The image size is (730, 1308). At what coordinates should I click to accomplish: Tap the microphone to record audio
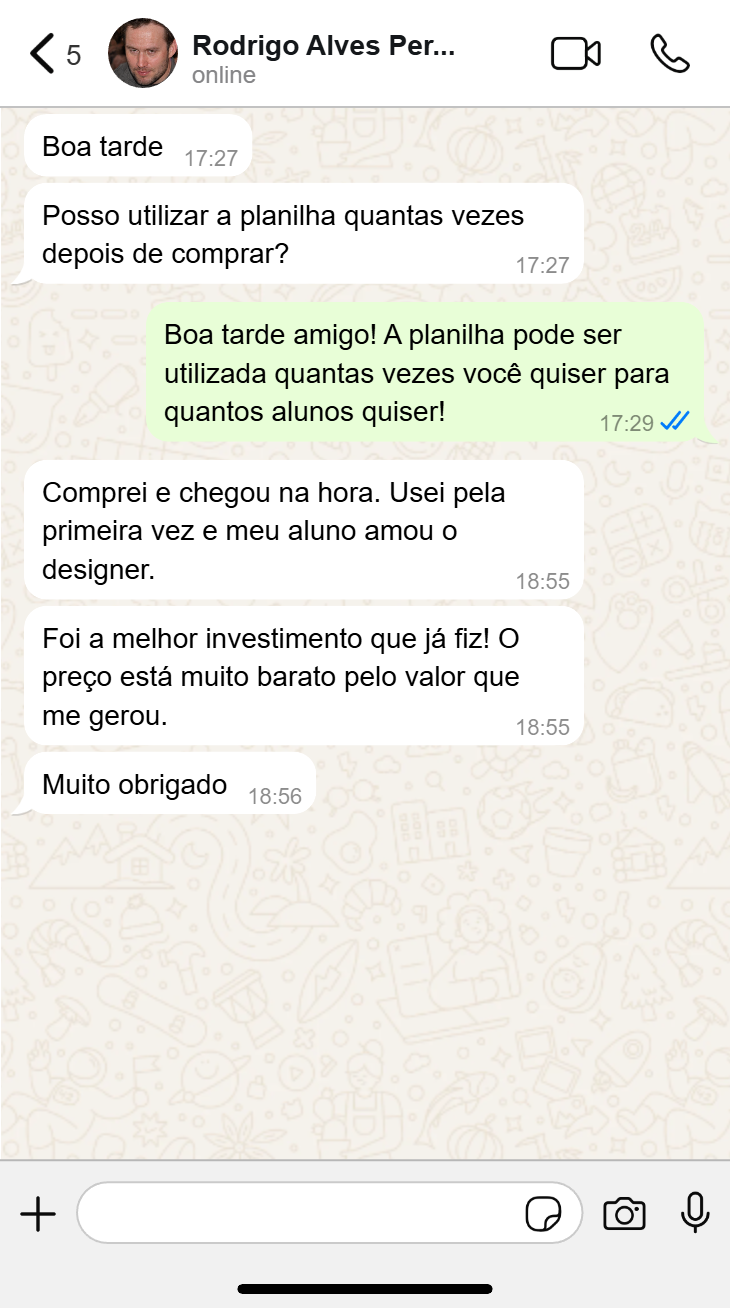(695, 1213)
